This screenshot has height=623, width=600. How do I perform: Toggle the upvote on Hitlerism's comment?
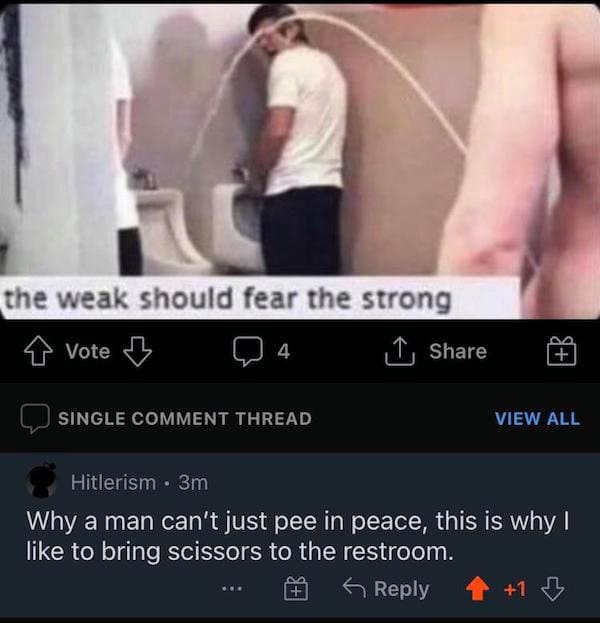480,590
